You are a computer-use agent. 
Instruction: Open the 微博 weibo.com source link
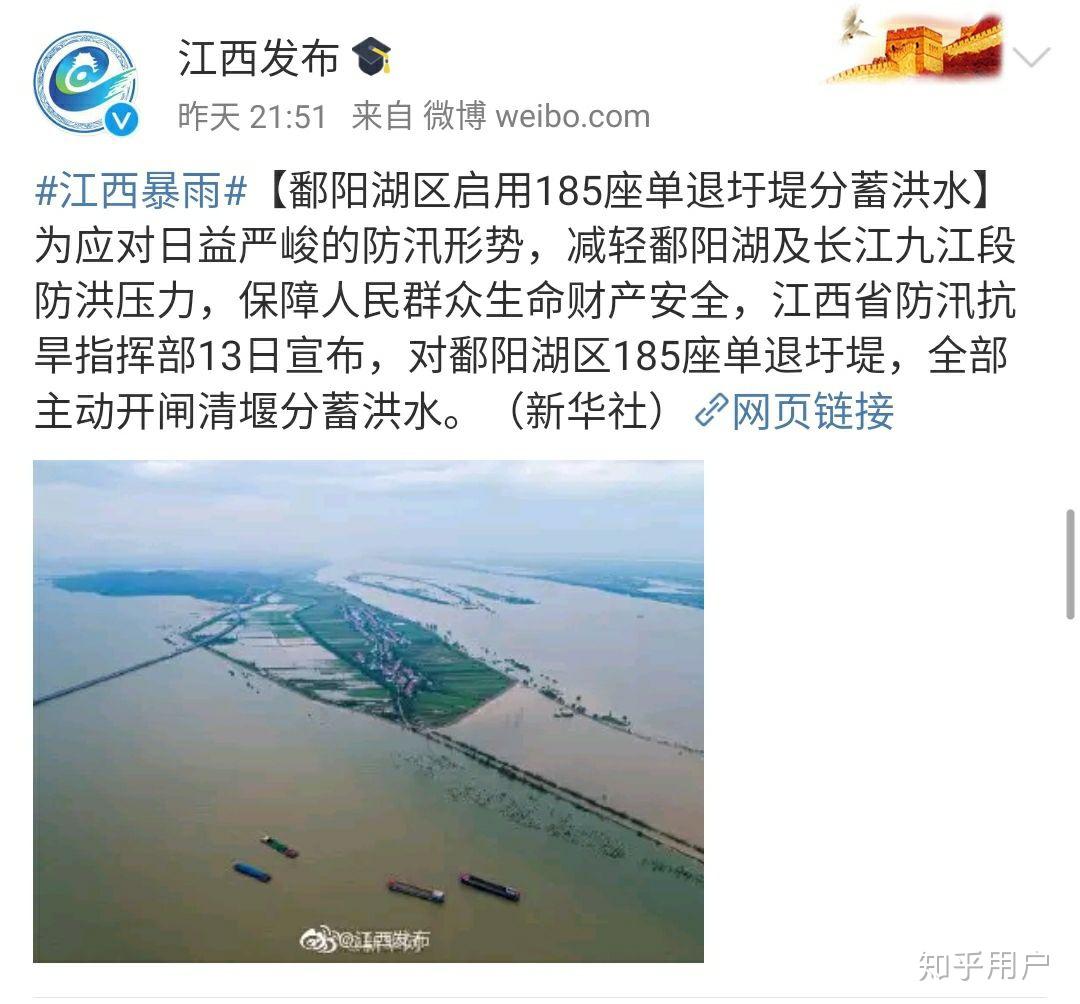tap(536, 117)
